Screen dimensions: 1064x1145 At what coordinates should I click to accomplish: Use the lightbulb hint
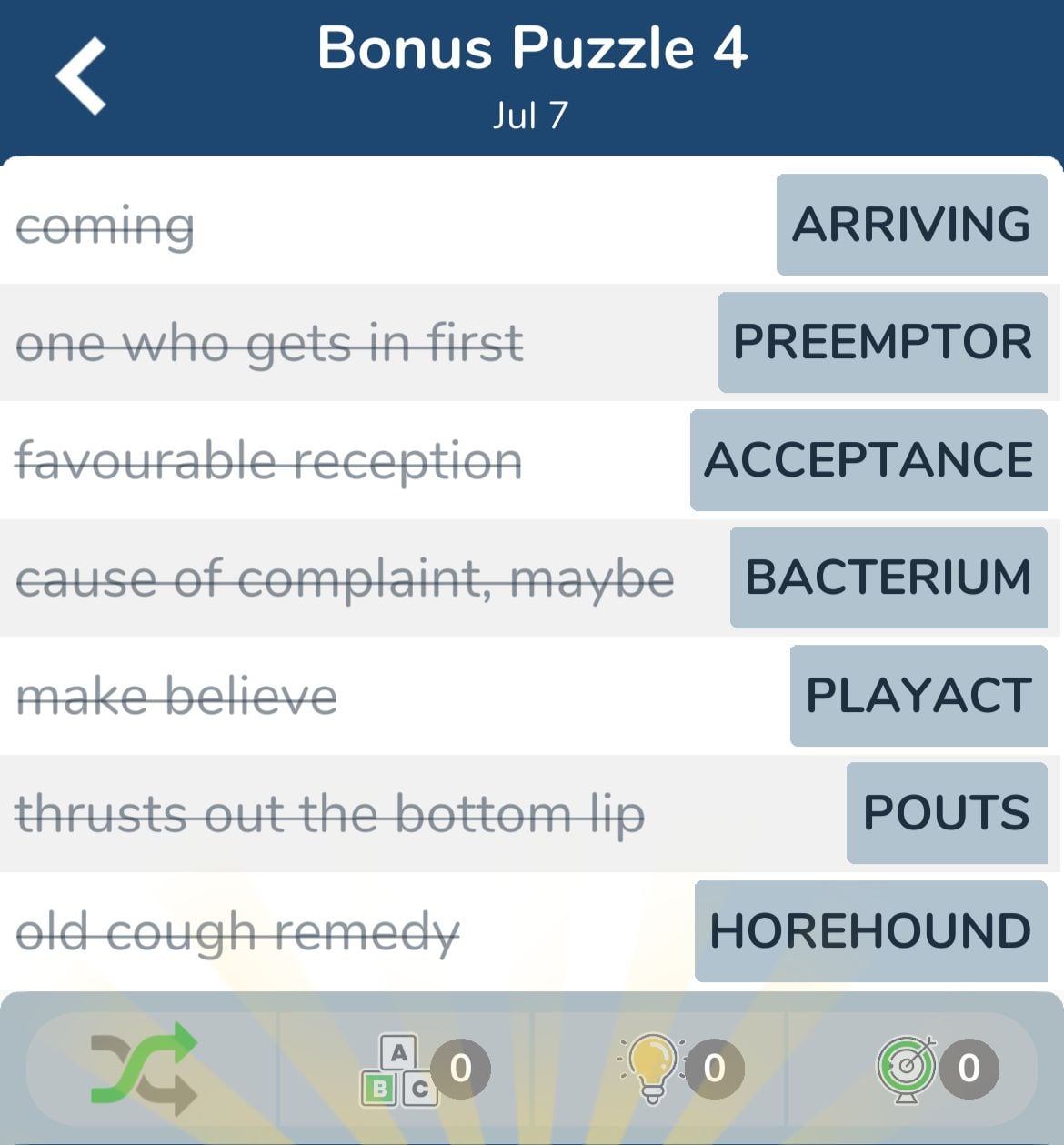[652, 1069]
